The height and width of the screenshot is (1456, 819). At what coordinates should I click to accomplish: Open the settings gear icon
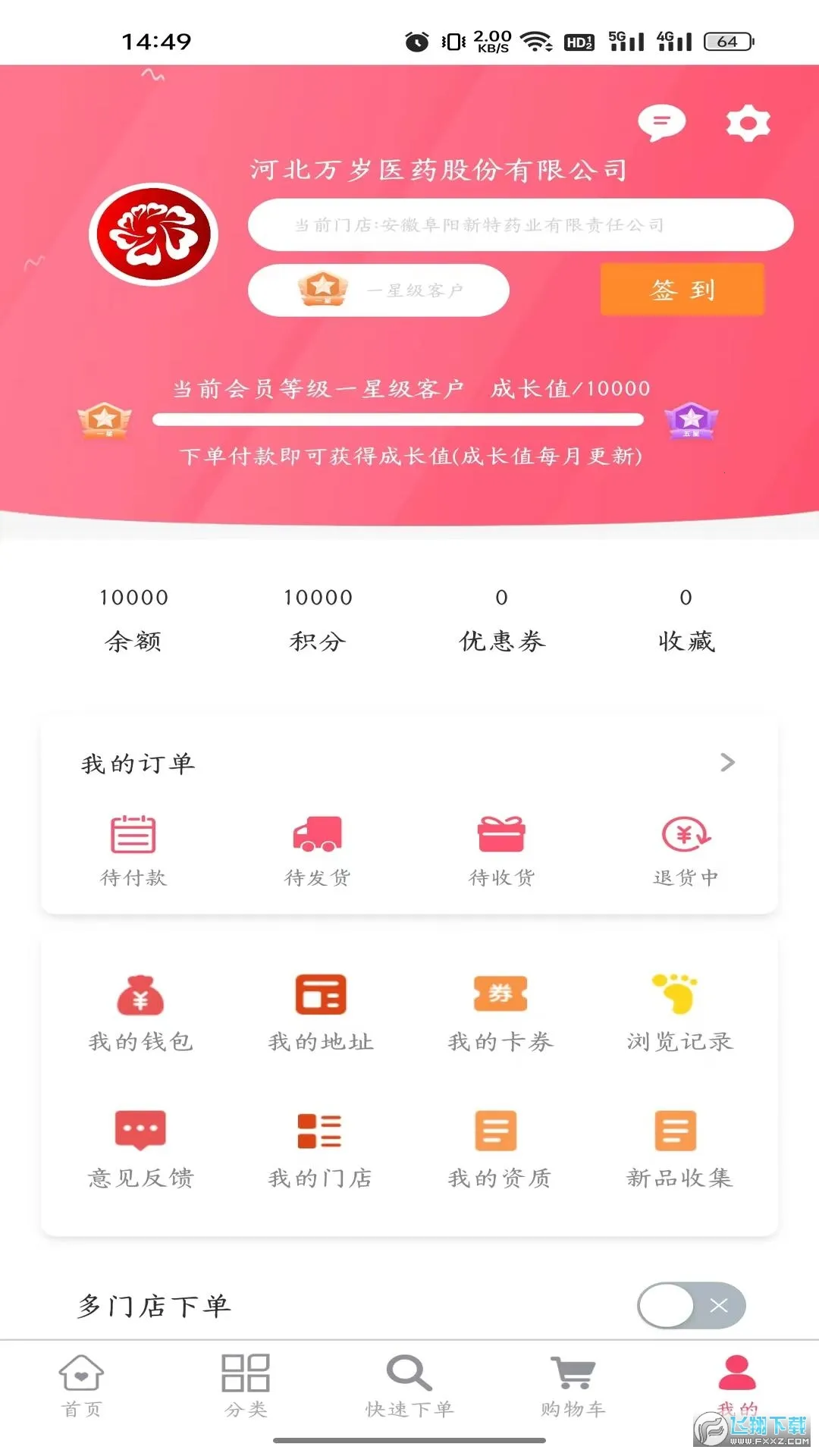(747, 123)
